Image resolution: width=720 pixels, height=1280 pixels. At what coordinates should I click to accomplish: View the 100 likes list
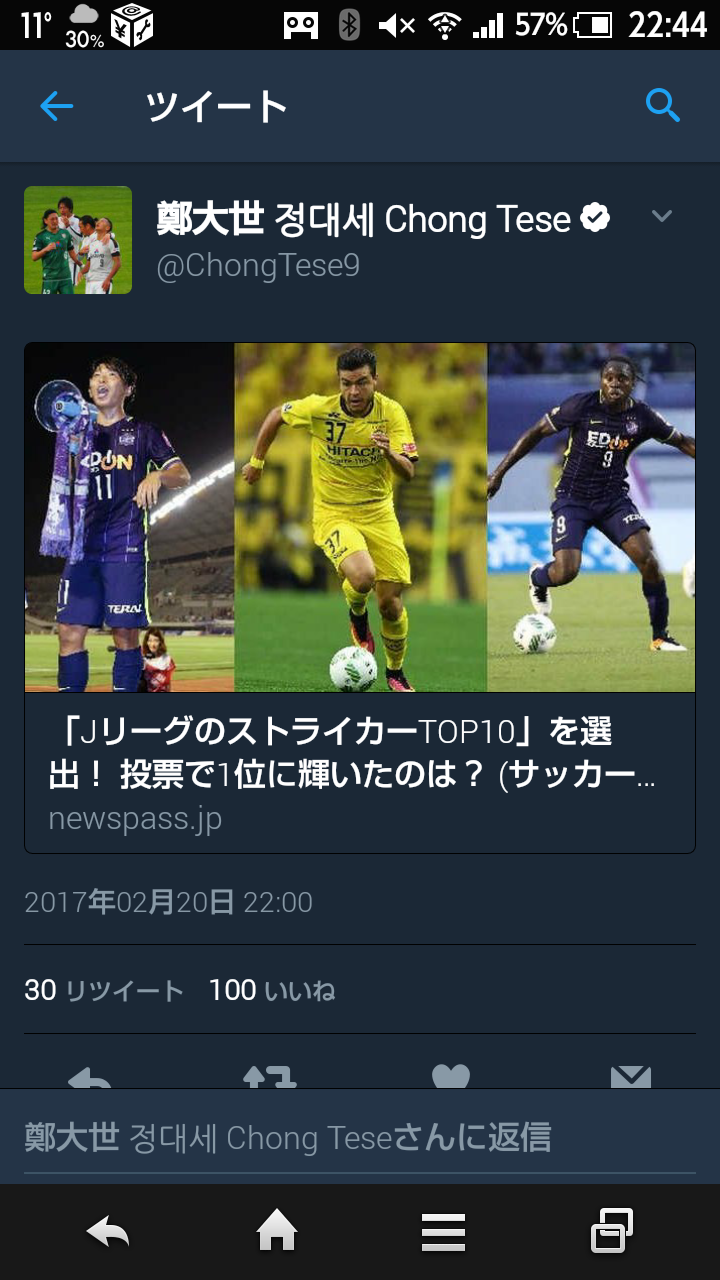272,990
